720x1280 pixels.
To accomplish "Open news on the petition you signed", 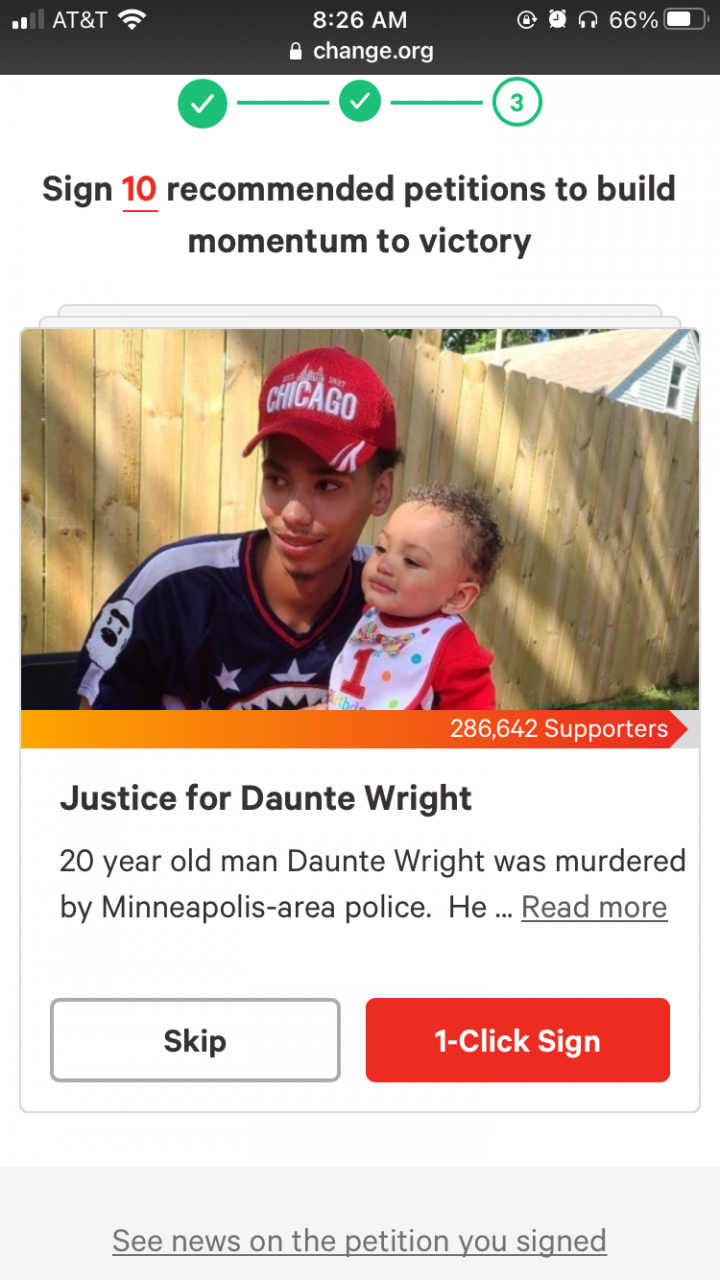I will click(x=359, y=1241).
